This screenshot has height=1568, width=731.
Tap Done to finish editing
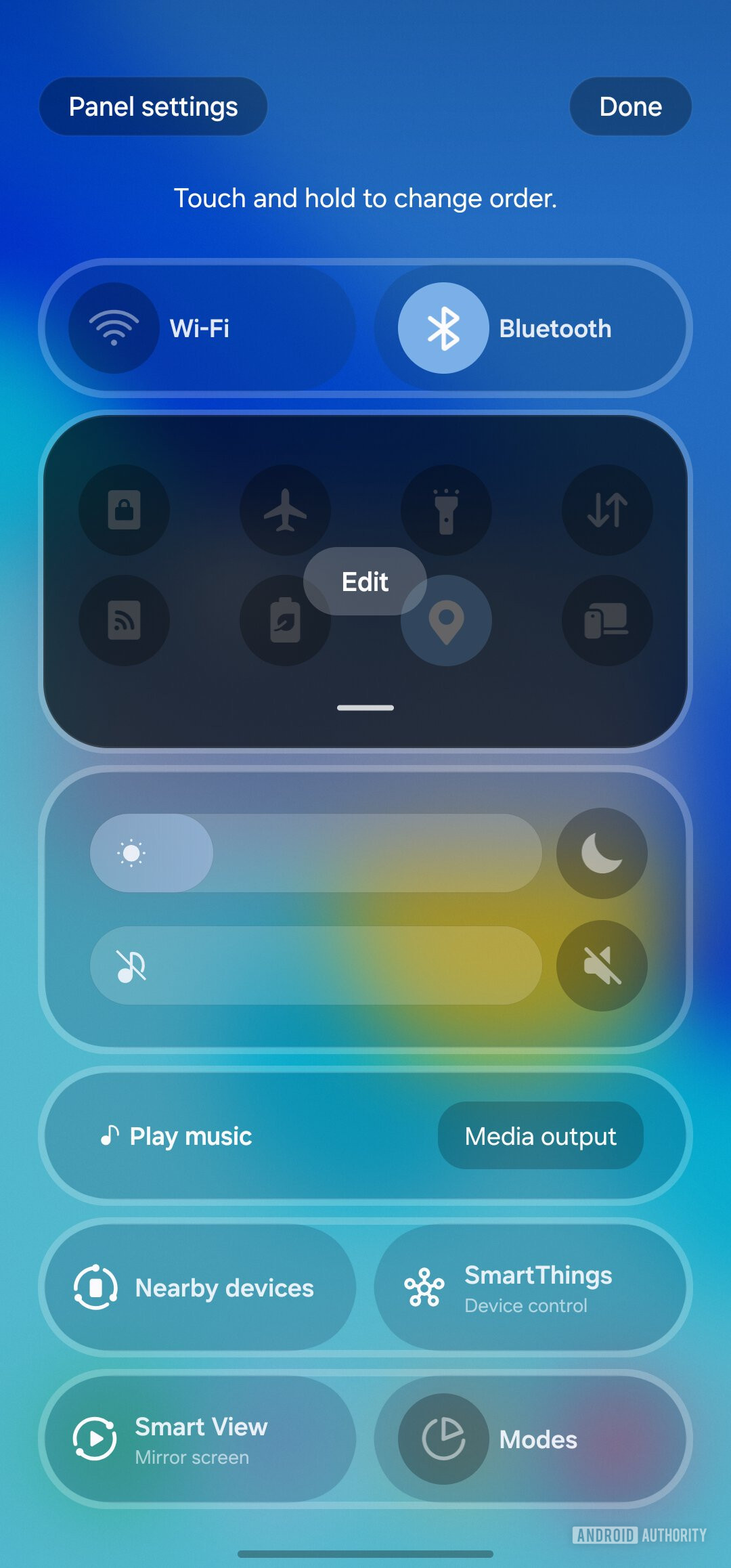[x=630, y=106]
